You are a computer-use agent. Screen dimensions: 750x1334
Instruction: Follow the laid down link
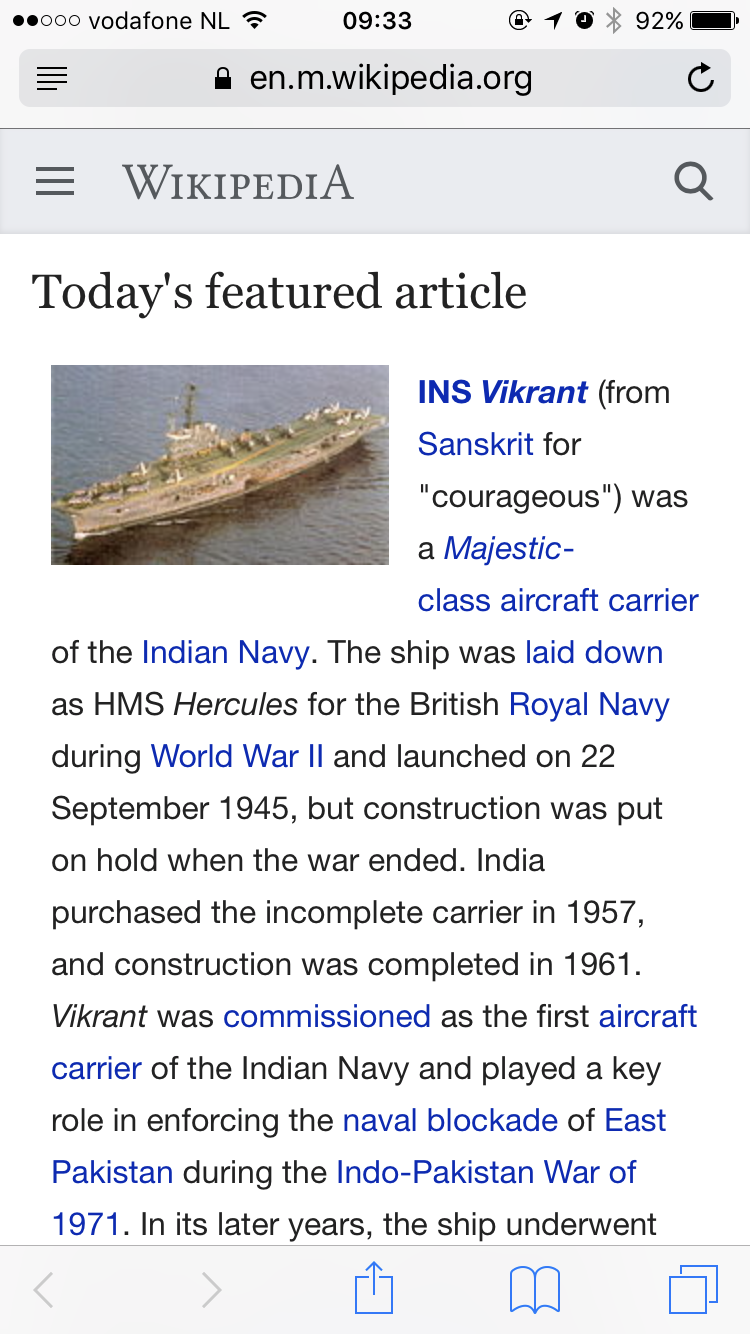594,652
